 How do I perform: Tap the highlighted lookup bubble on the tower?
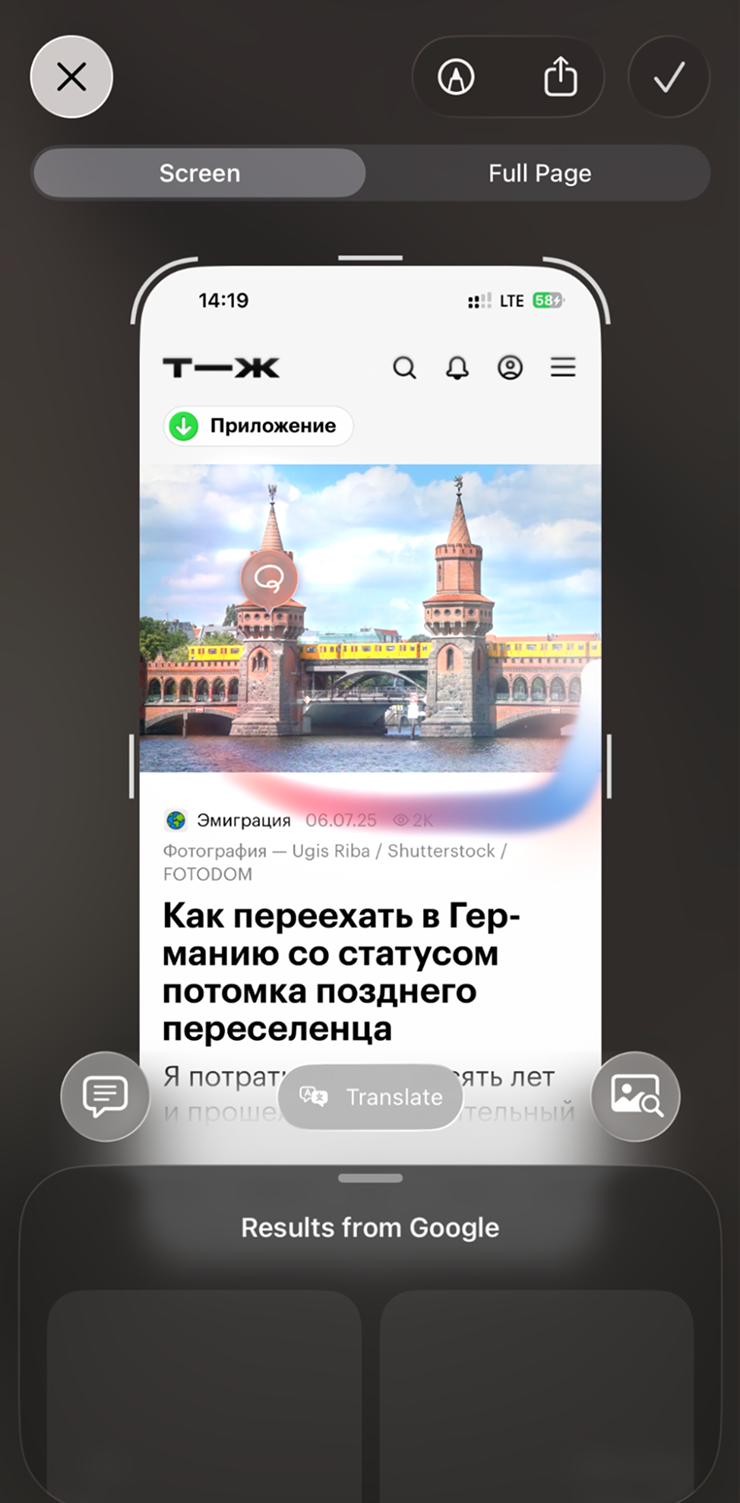click(269, 577)
